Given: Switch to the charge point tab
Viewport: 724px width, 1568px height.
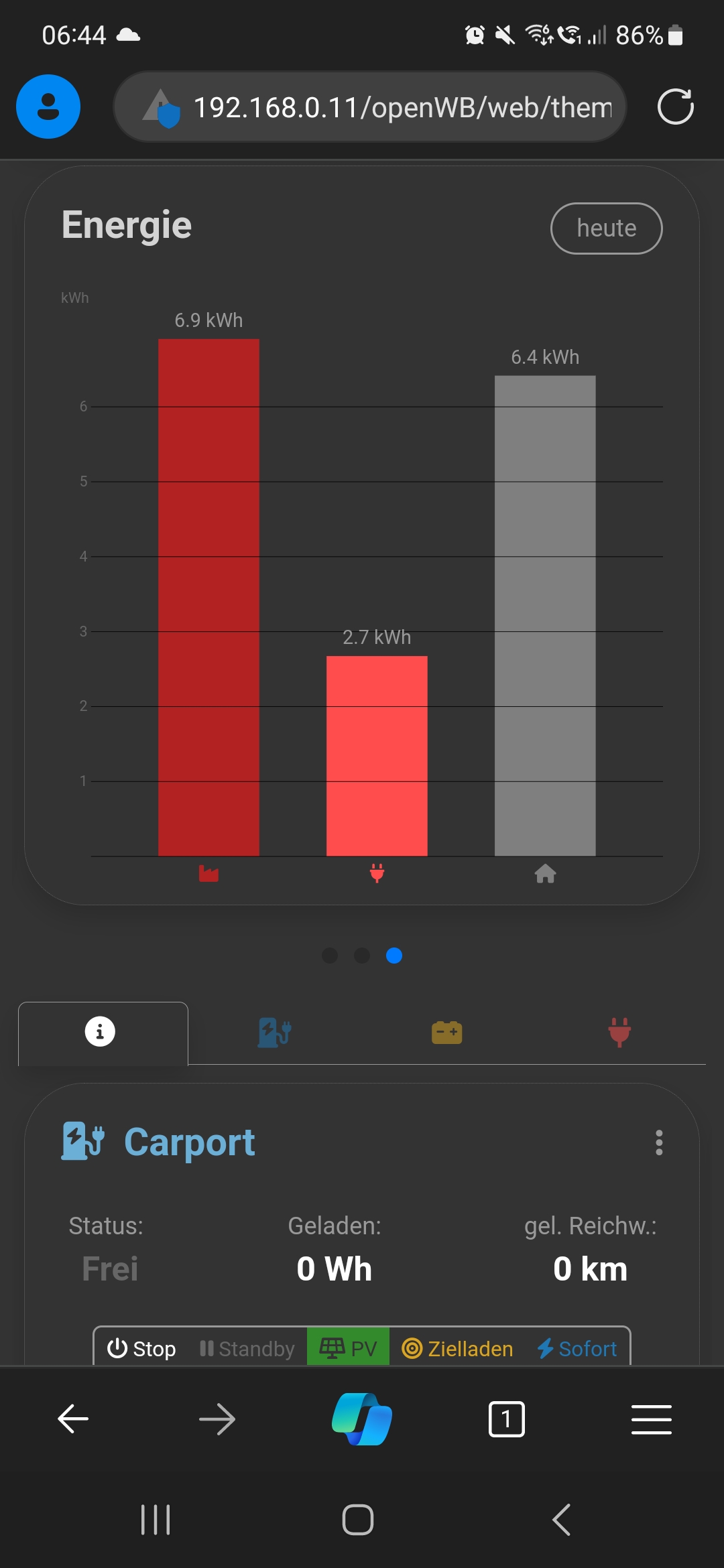Looking at the screenshot, I should coord(274,1033).
